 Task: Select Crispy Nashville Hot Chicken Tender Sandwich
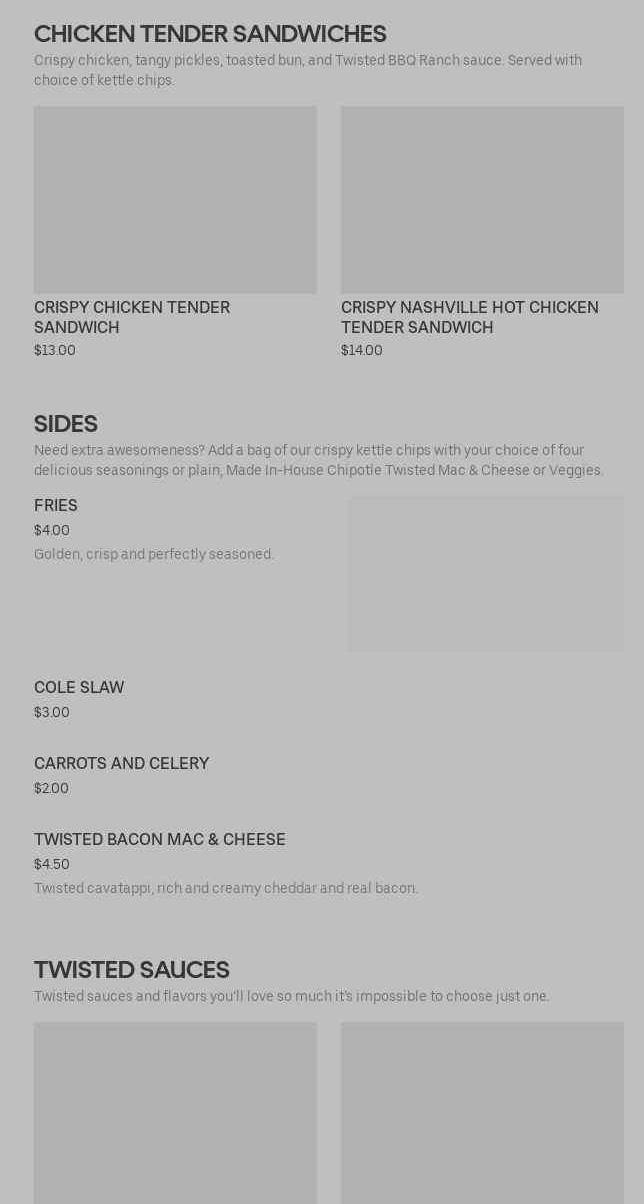(482, 233)
